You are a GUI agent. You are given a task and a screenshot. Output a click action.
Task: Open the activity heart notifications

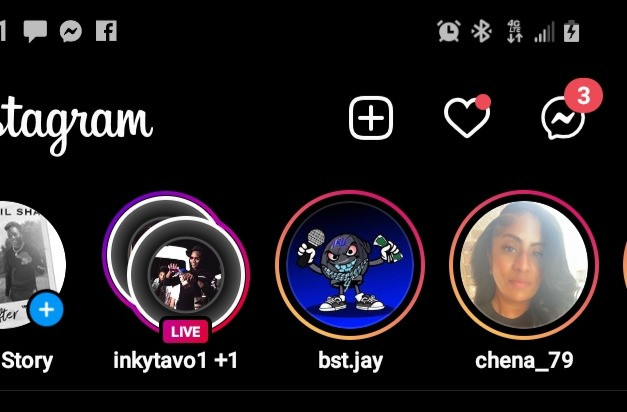tap(466, 120)
